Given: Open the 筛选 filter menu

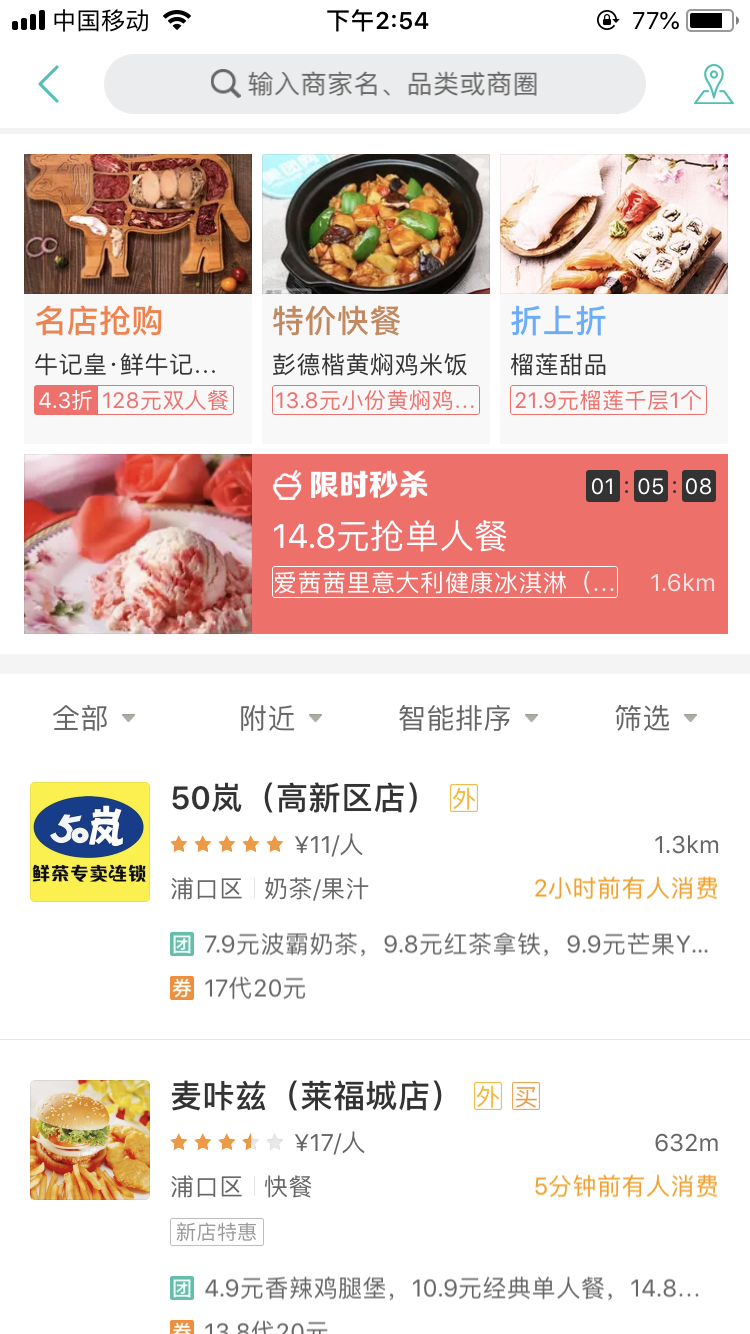Looking at the screenshot, I should (655, 718).
